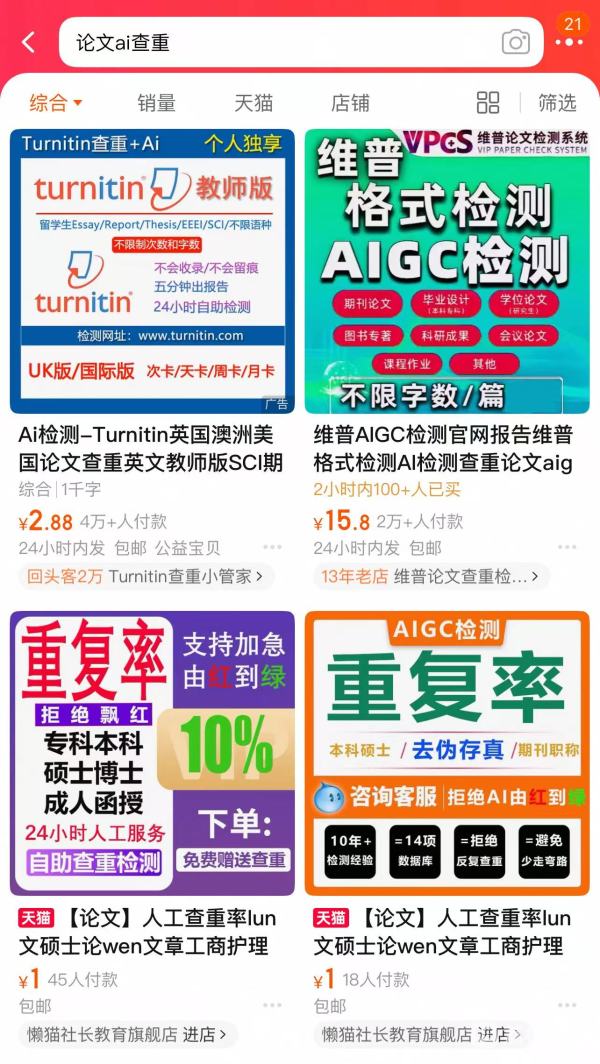Sort results by 销量

(156, 102)
